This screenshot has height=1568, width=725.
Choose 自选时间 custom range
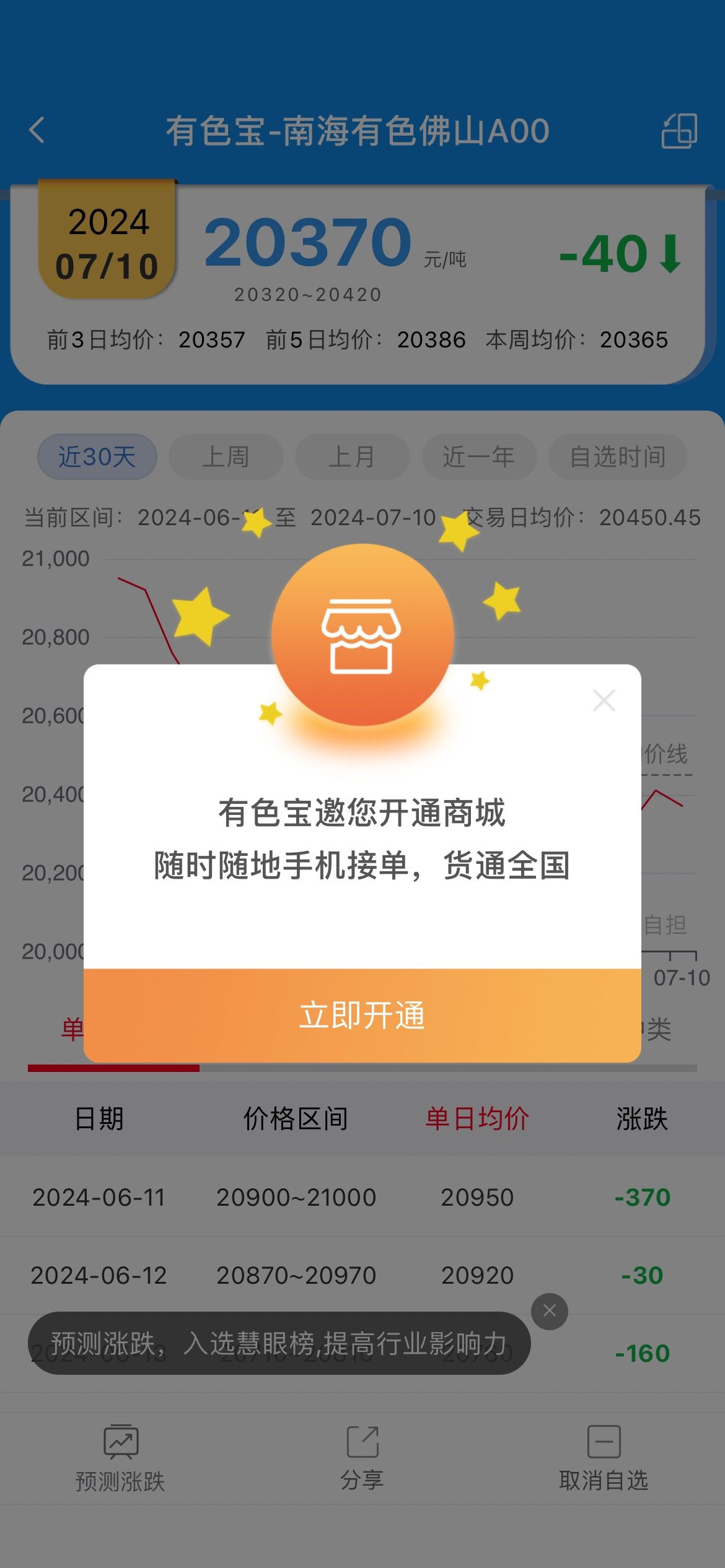tap(618, 457)
